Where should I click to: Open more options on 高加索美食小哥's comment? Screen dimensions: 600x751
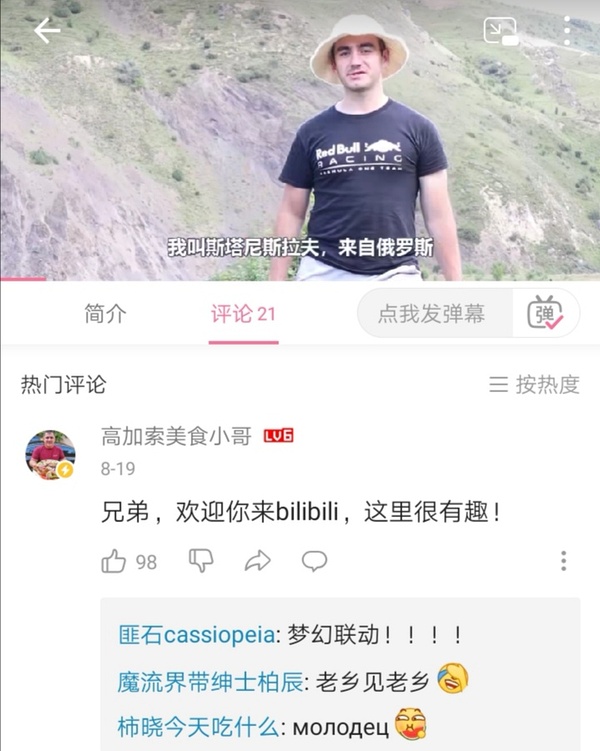click(564, 561)
